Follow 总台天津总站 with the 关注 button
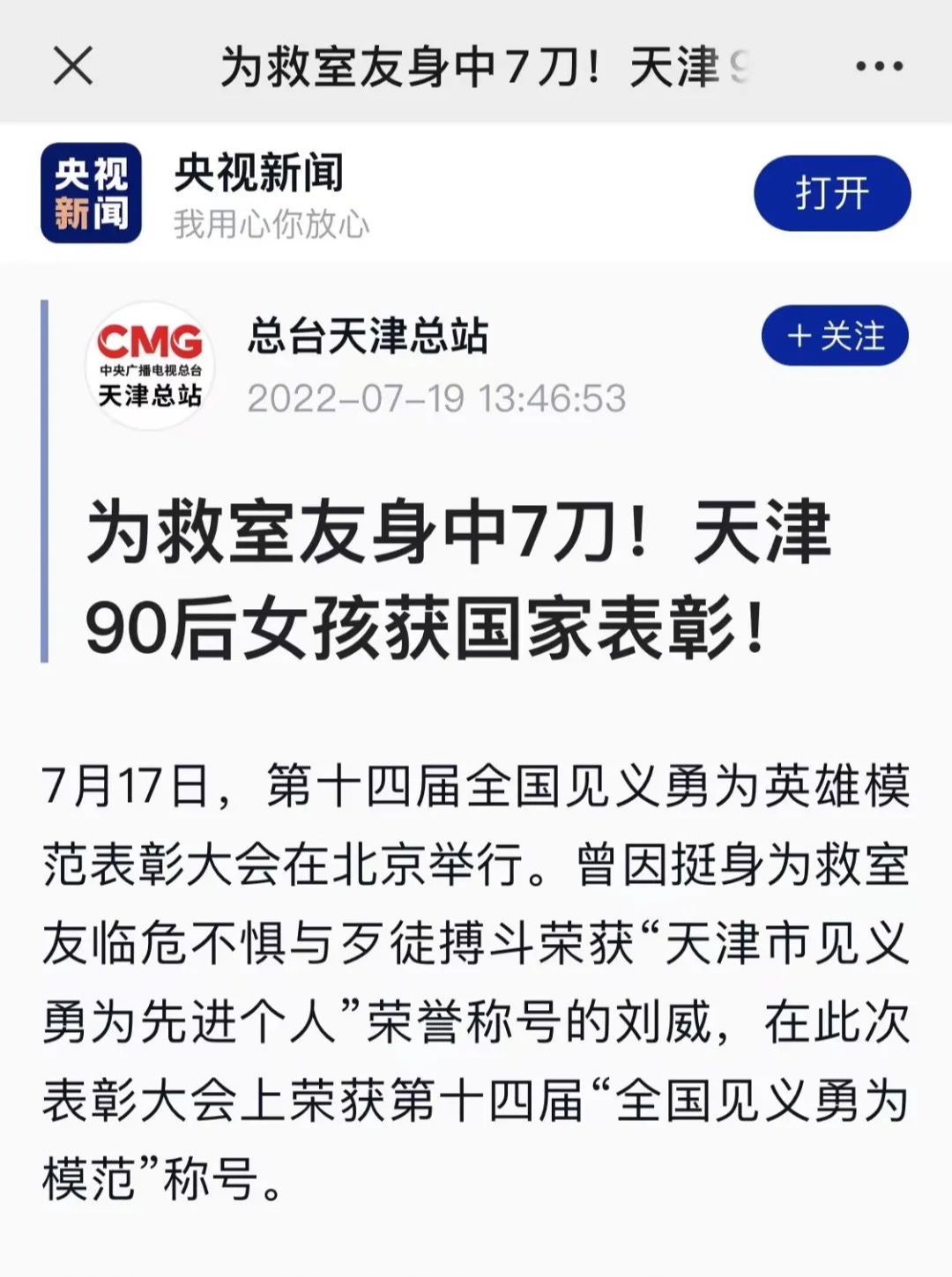Viewport: 952px width, 1277px height. pos(834,336)
